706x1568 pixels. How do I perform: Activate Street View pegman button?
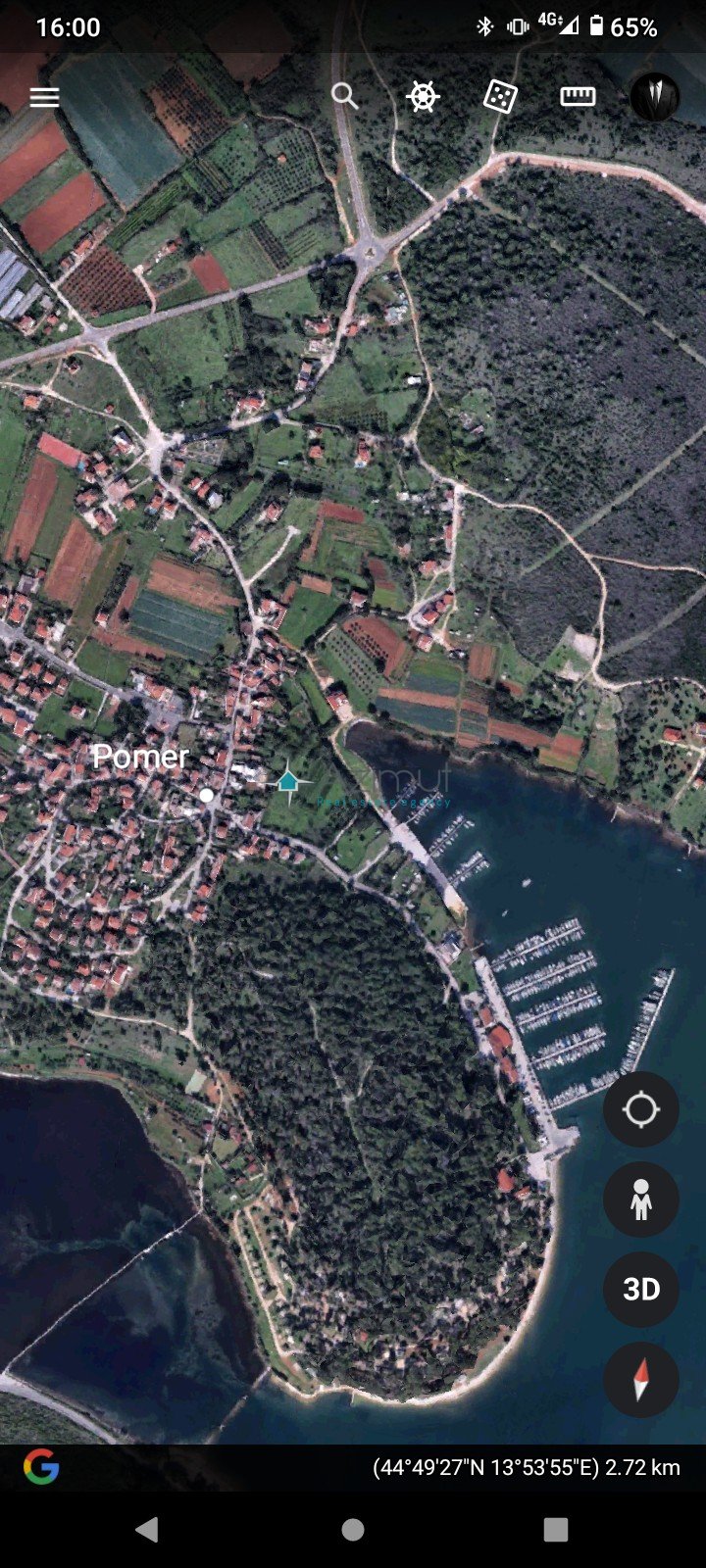coord(641,1200)
